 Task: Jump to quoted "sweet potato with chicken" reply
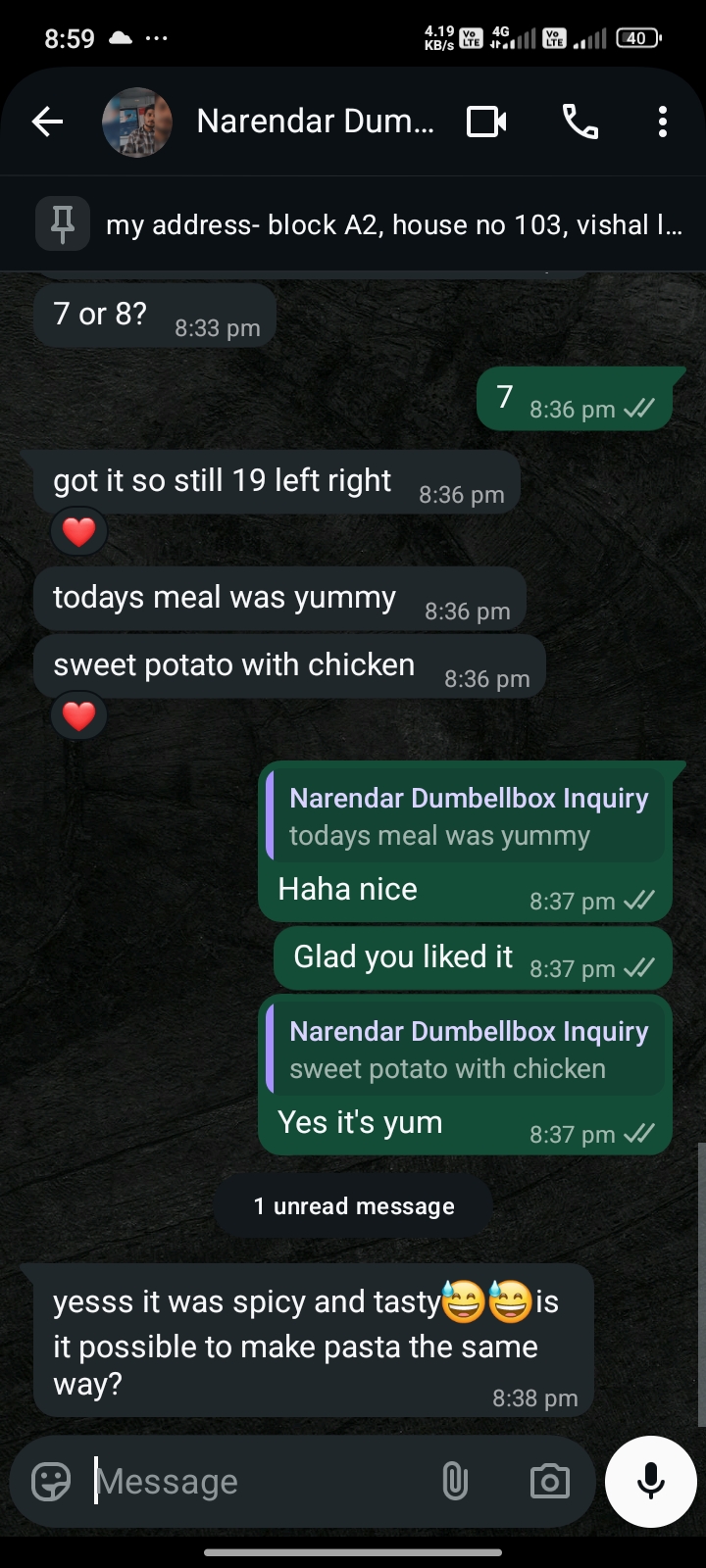[467, 1050]
